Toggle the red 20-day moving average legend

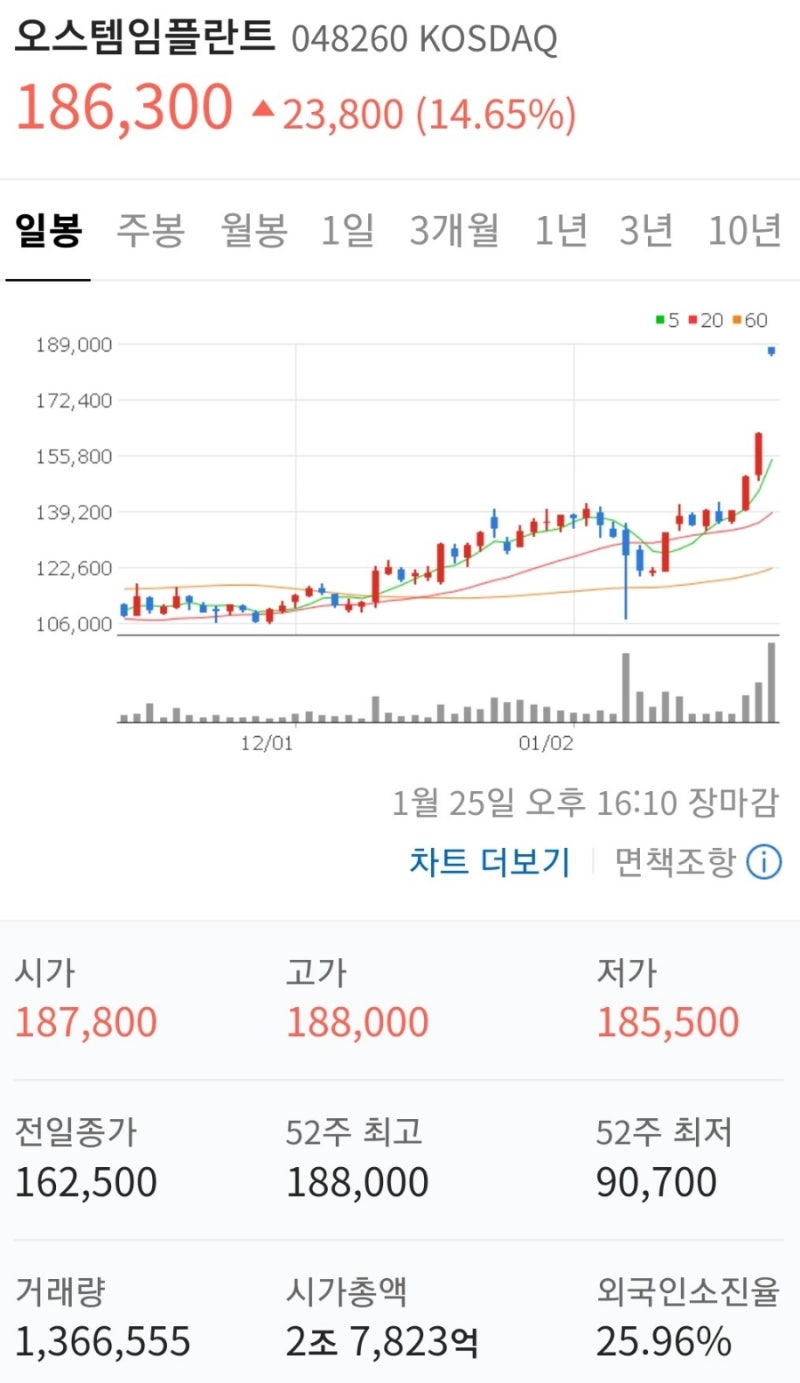pos(703,321)
